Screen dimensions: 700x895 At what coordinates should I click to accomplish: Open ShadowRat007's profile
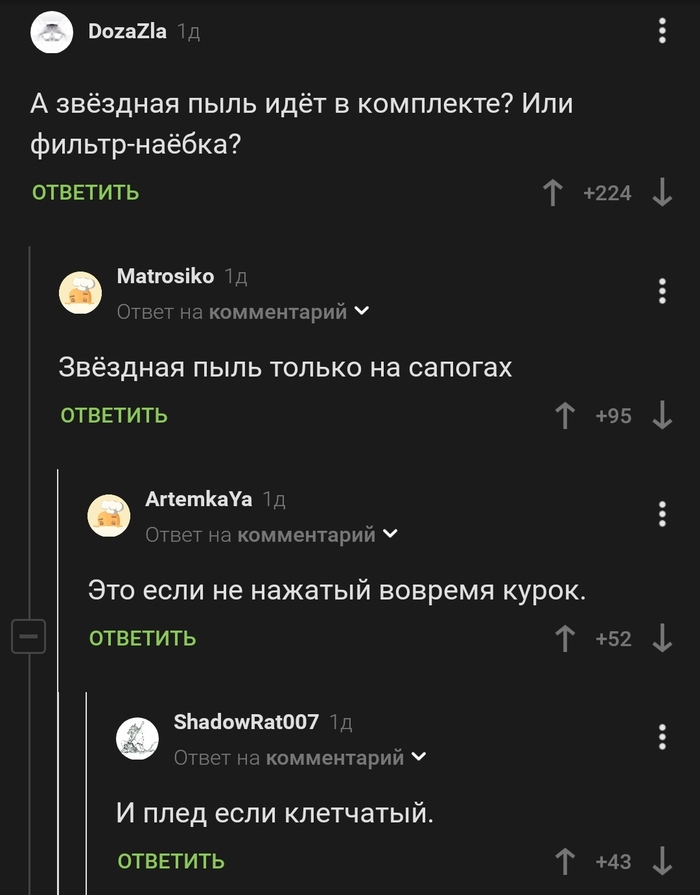pyautogui.click(x=246, y=721)
